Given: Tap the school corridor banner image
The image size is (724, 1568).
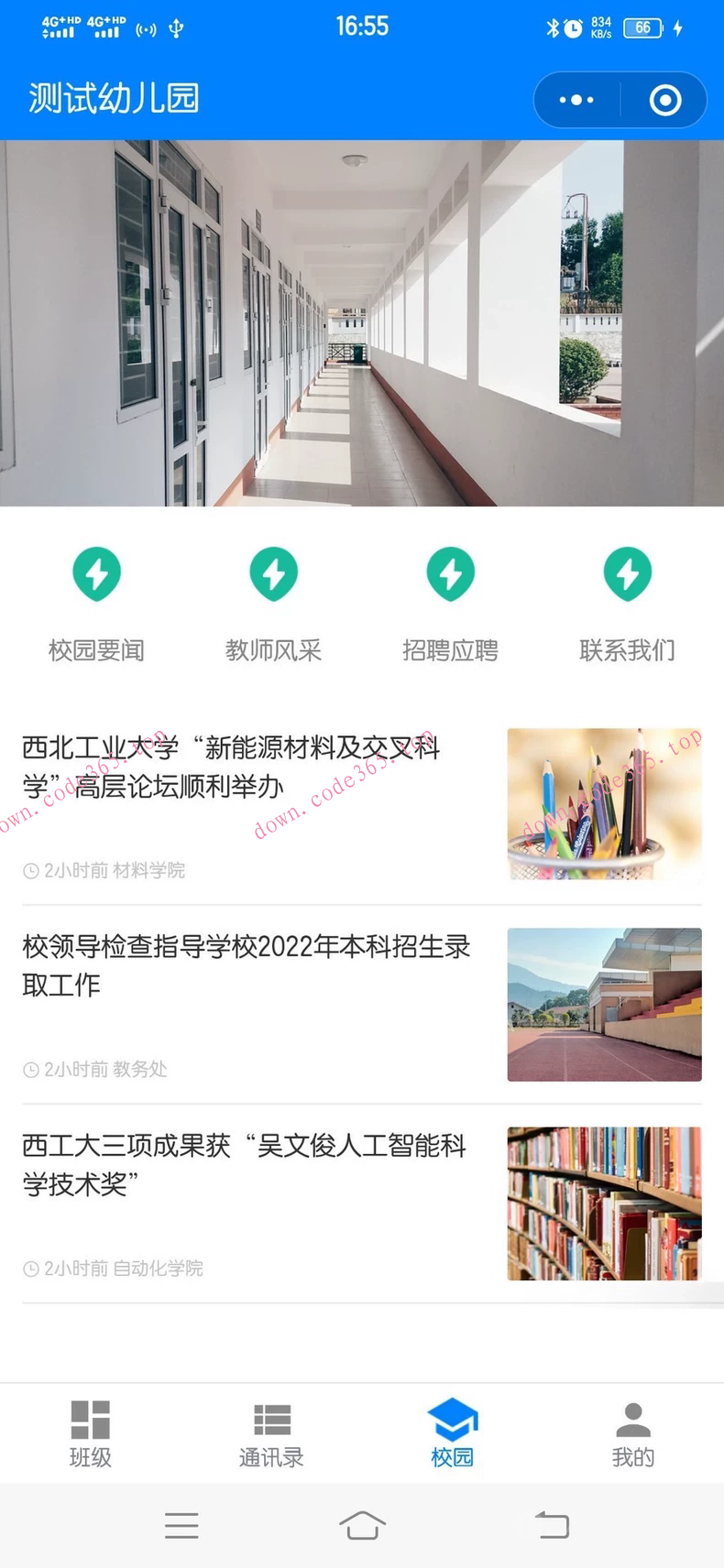Looking at the screenshot, I should (x=362, y=321).
